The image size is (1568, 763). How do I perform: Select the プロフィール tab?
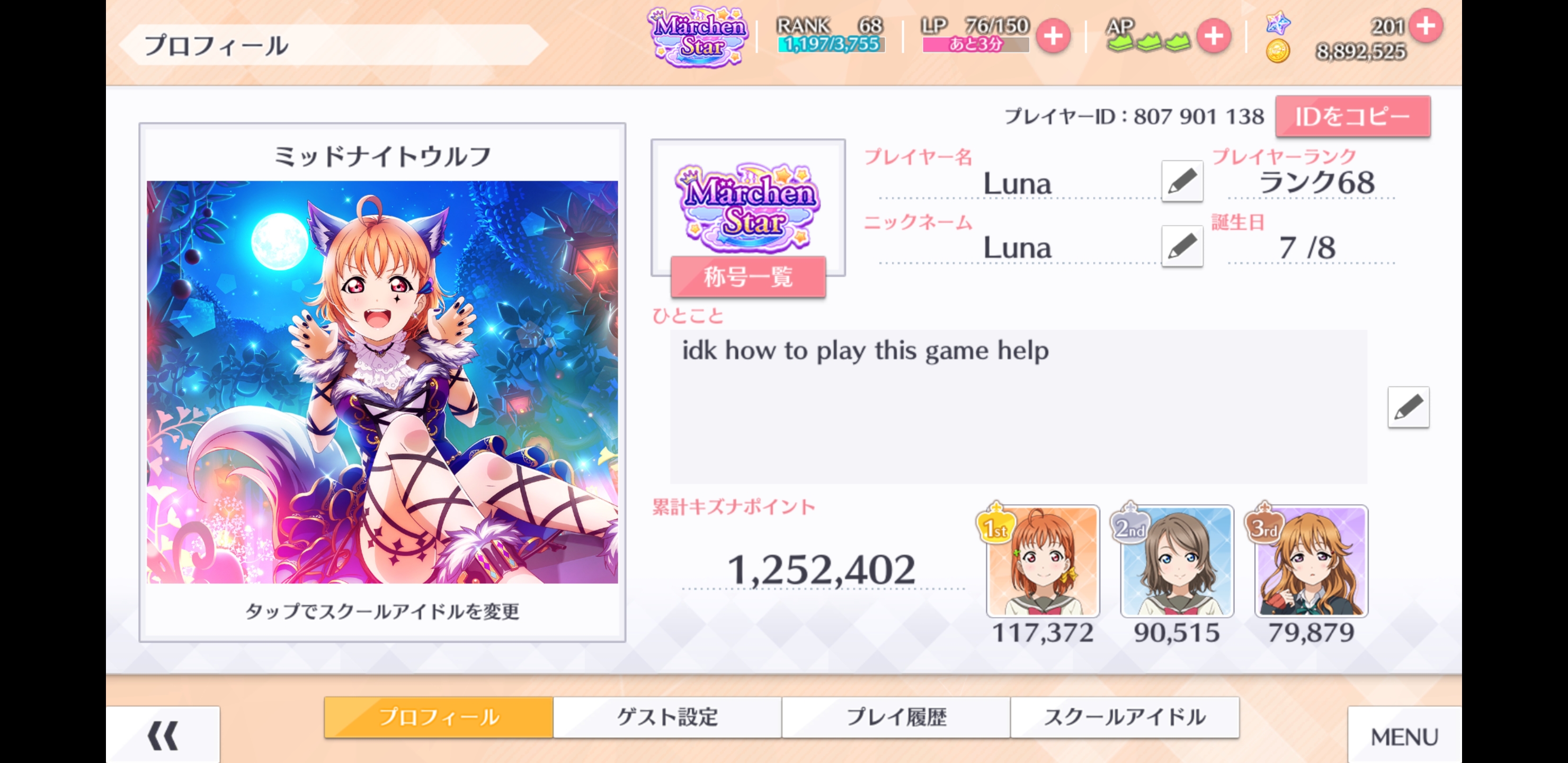point(439,717)
